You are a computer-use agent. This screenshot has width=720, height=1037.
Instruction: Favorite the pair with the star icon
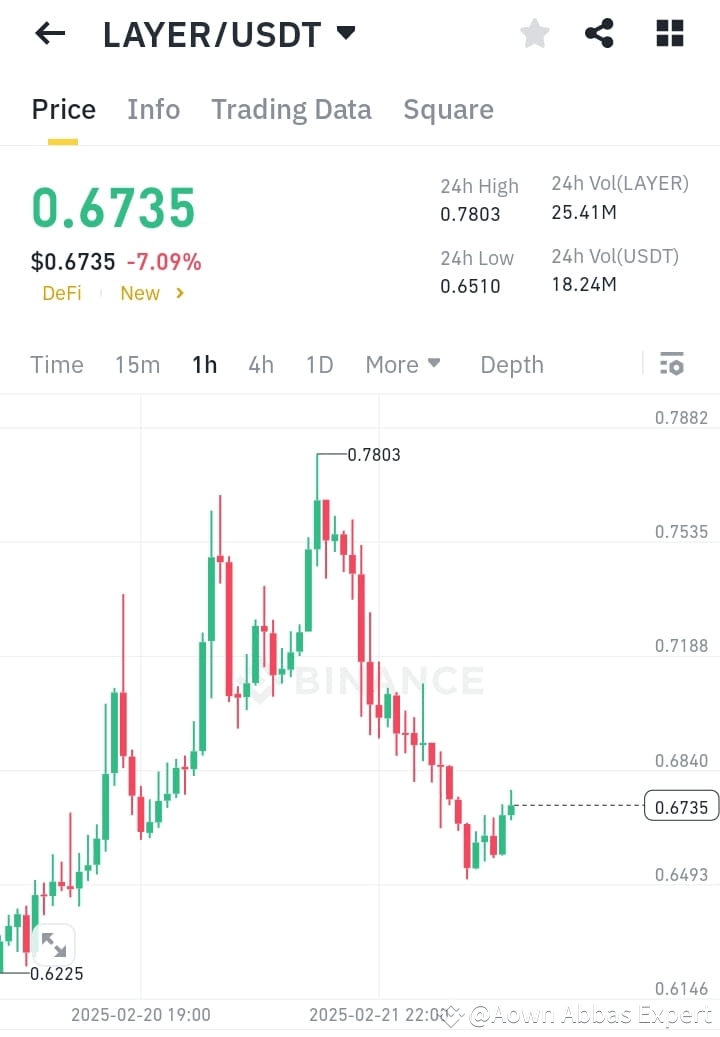tap(534, 33)
